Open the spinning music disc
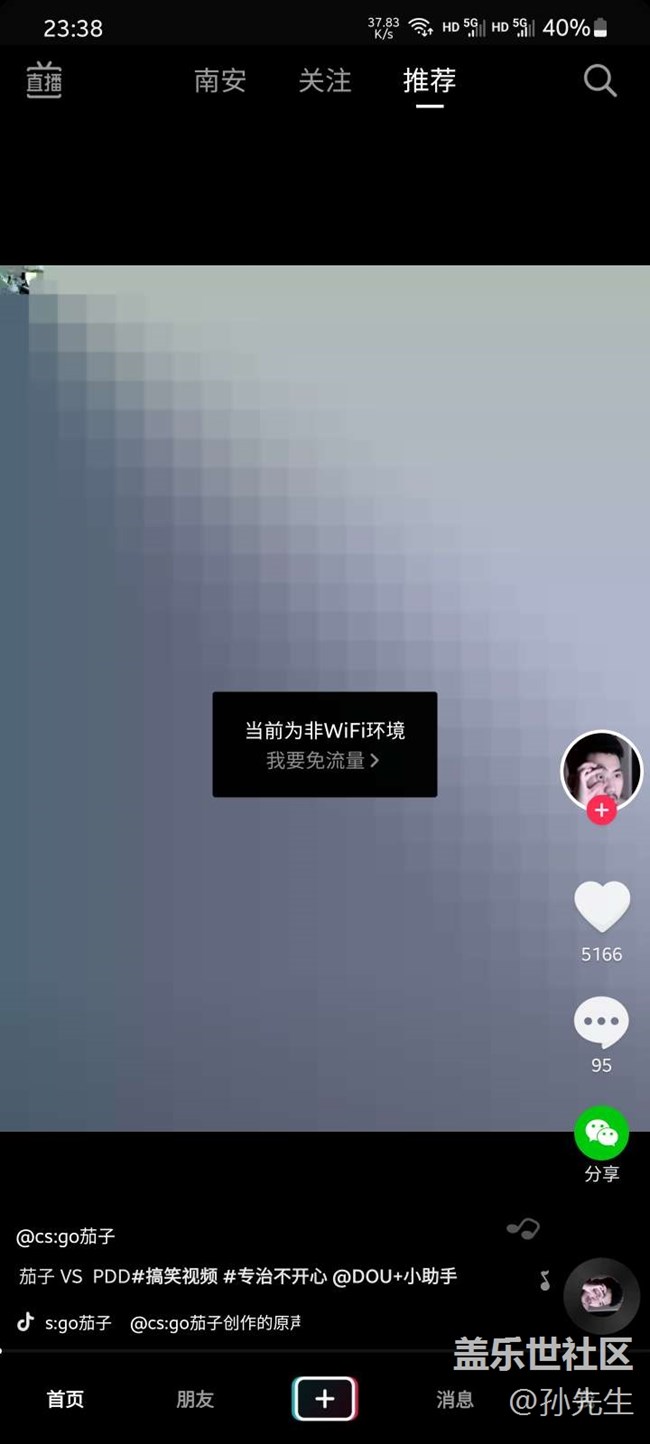 (601, 1296)
